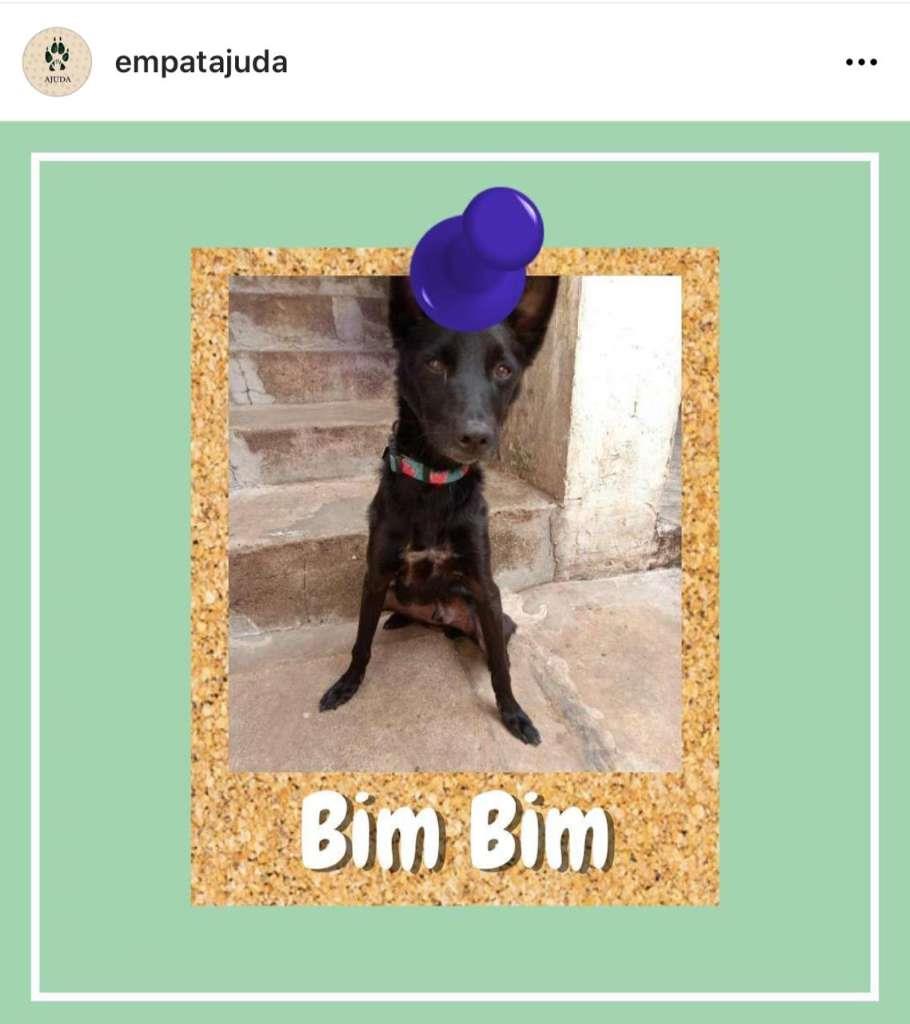Open the post's three-dot options menu
Image resolution: width=910 pixels, height=1024 pixels.
860,62
